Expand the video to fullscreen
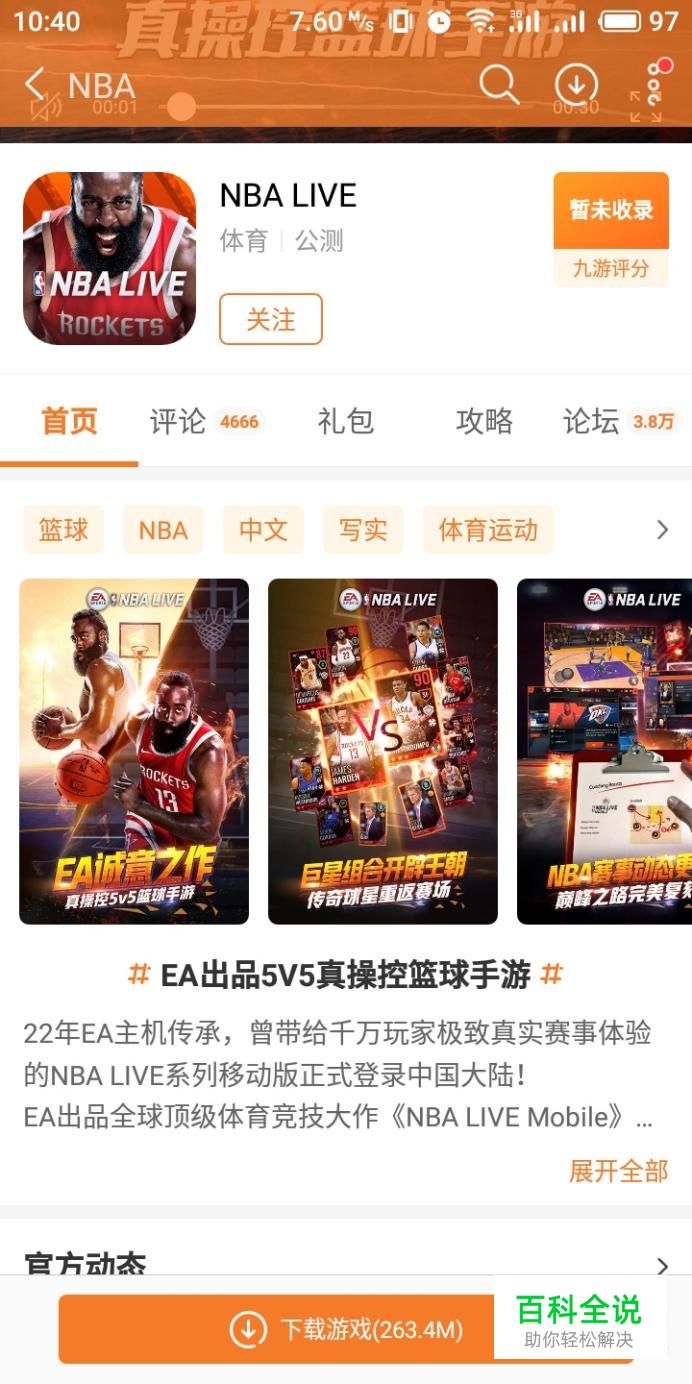 645,108
